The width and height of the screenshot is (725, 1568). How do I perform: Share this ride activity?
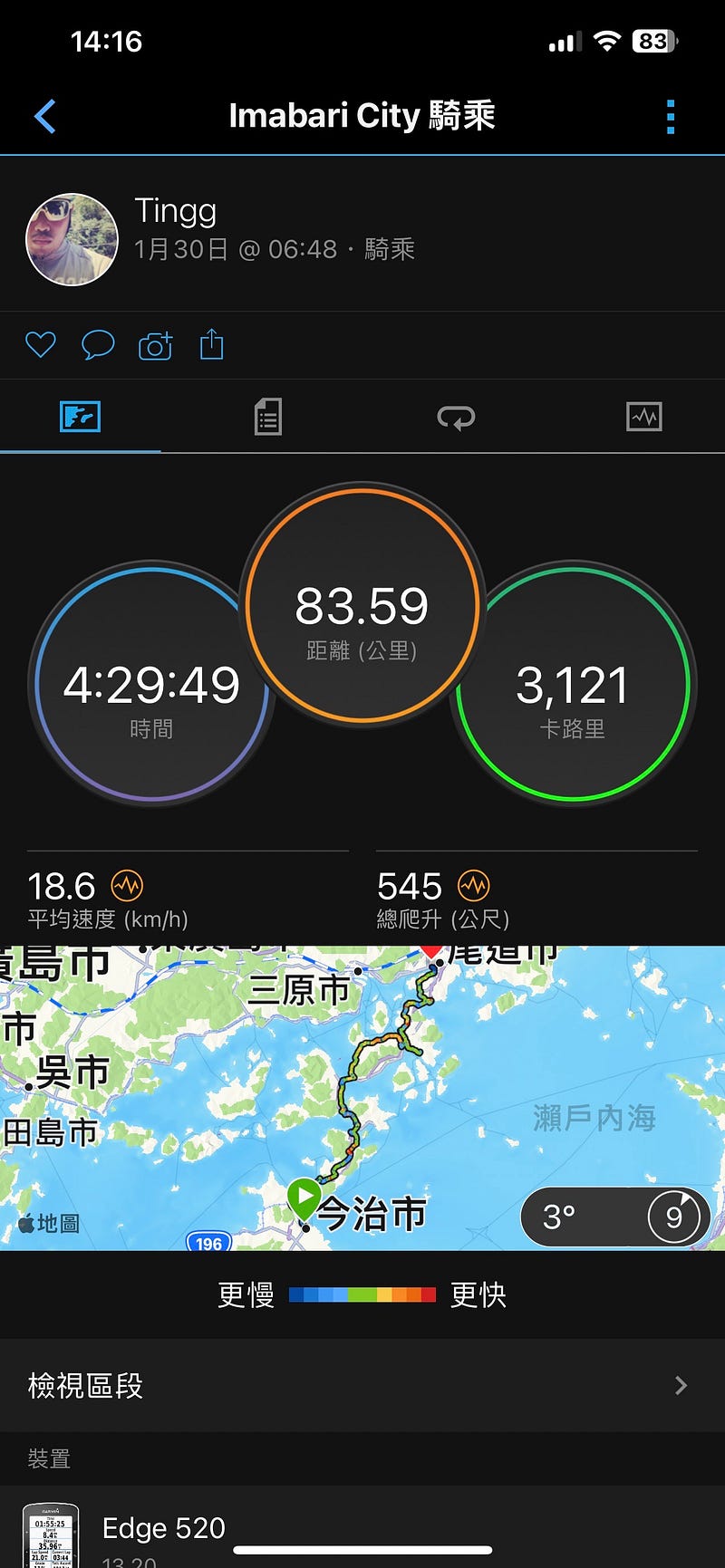211,344
